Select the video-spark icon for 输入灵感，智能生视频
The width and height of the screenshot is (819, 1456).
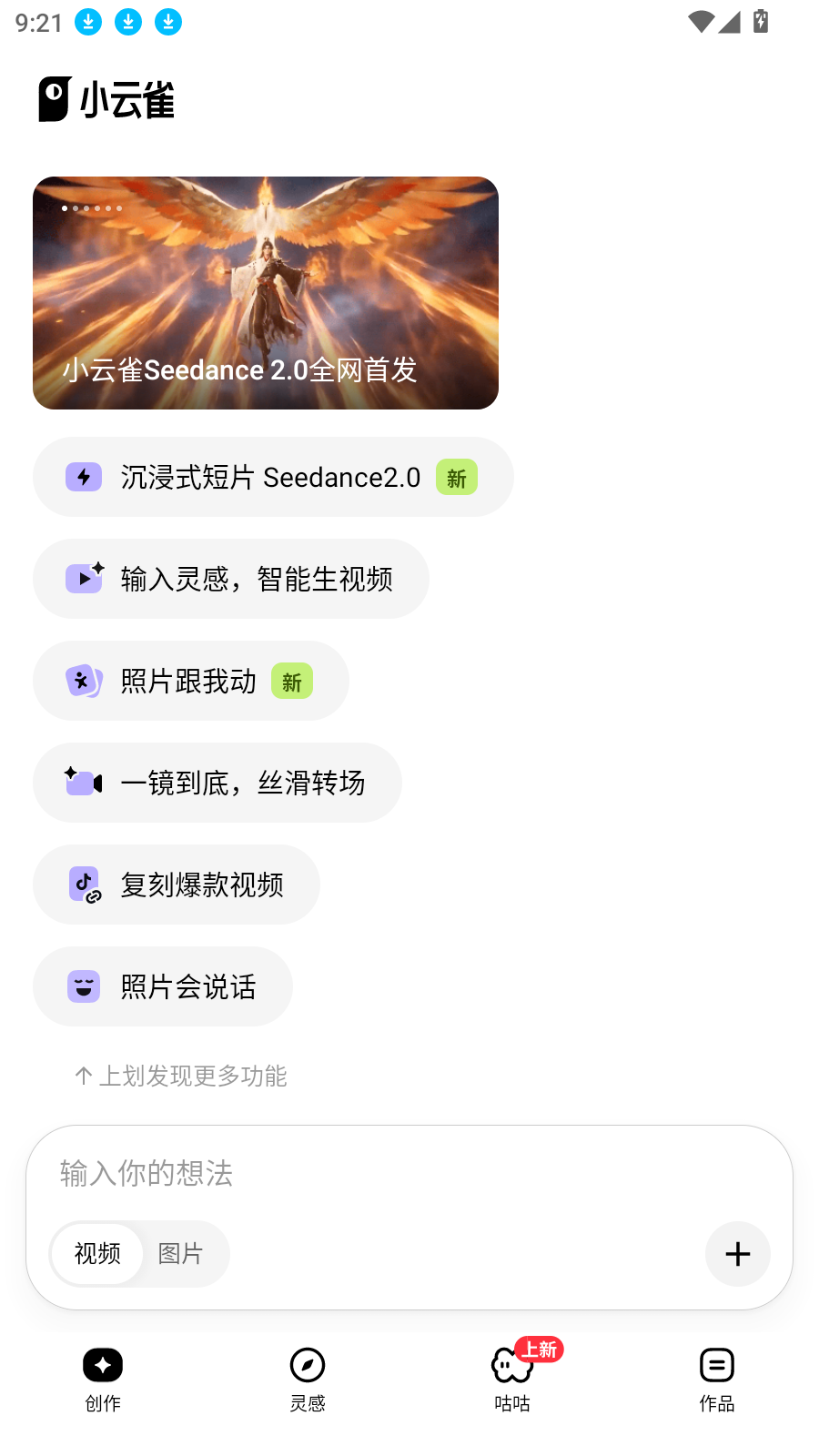(x=83, y=579)
